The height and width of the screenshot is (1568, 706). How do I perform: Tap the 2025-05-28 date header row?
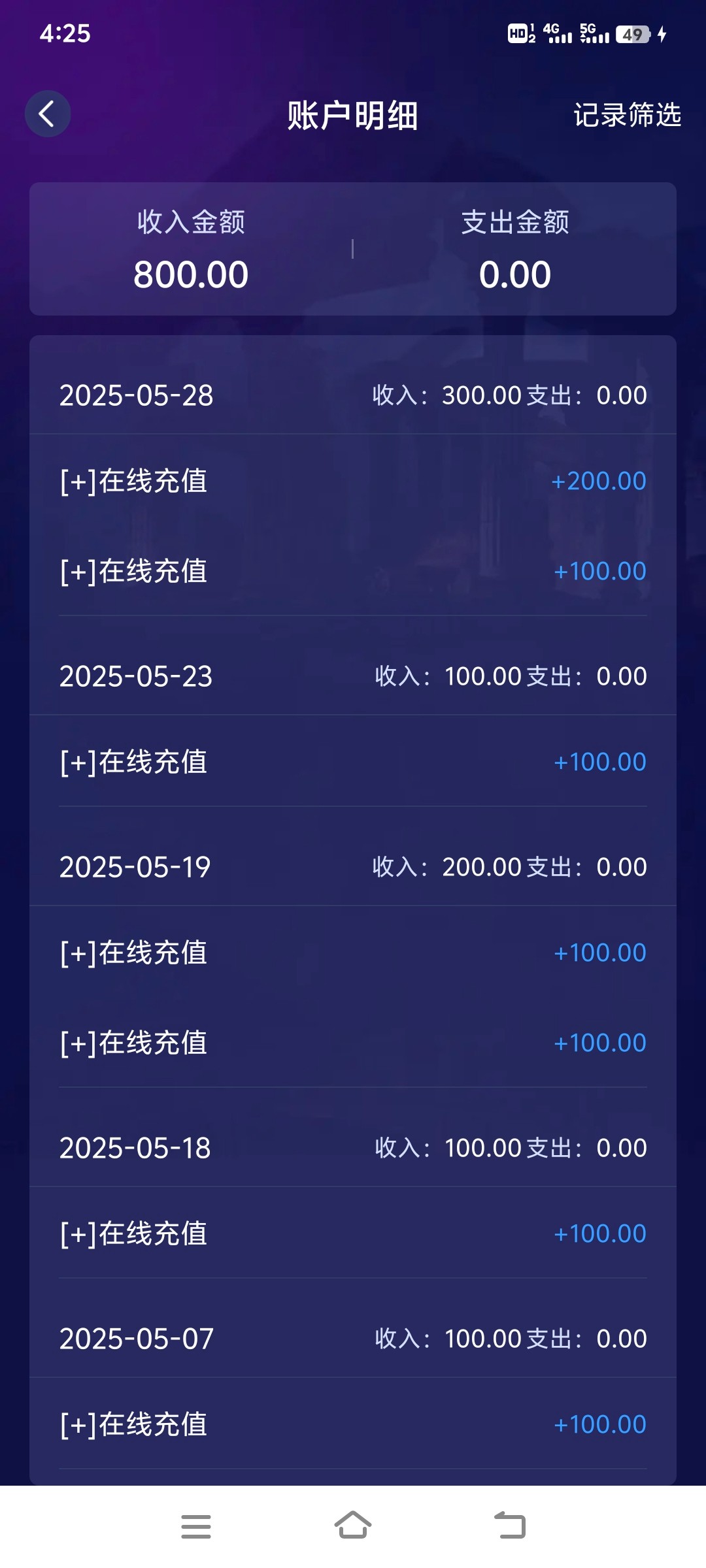click(353, 395)
